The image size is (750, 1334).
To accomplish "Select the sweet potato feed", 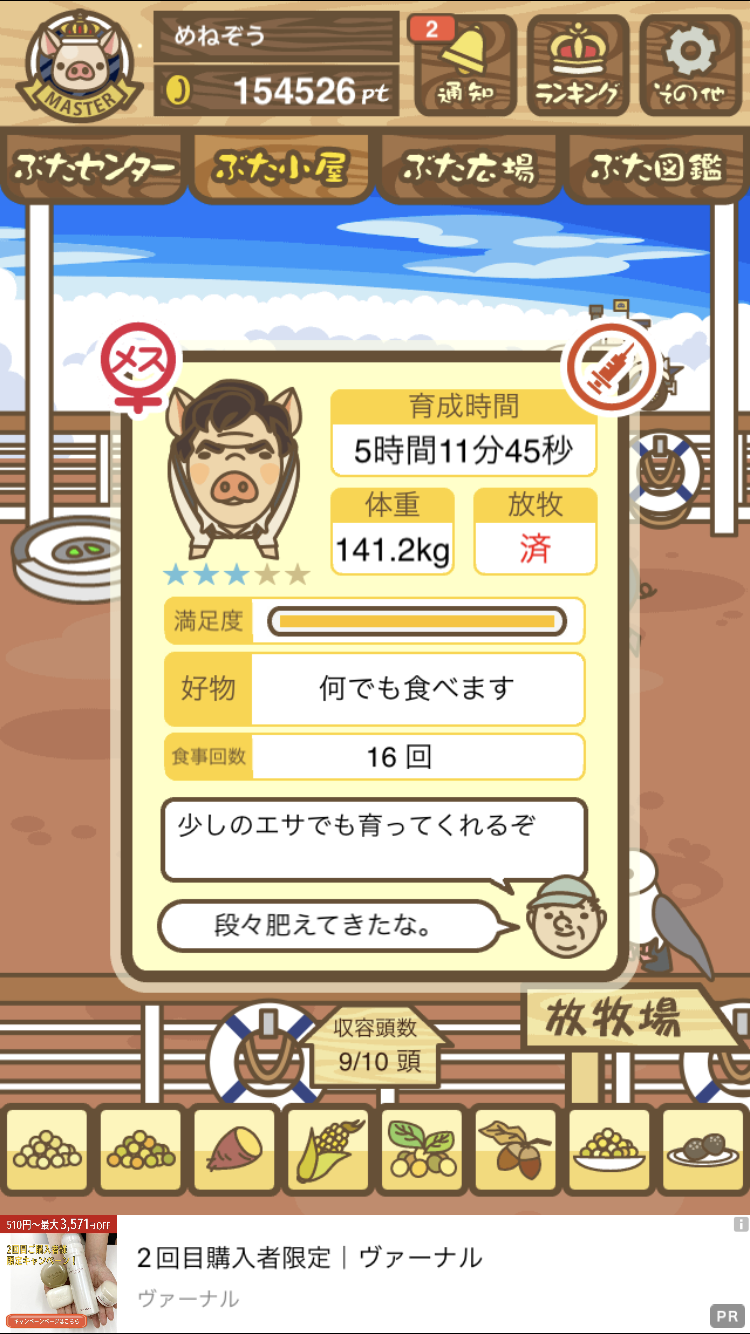I will pyautogui.click(x=233, y=1149).
